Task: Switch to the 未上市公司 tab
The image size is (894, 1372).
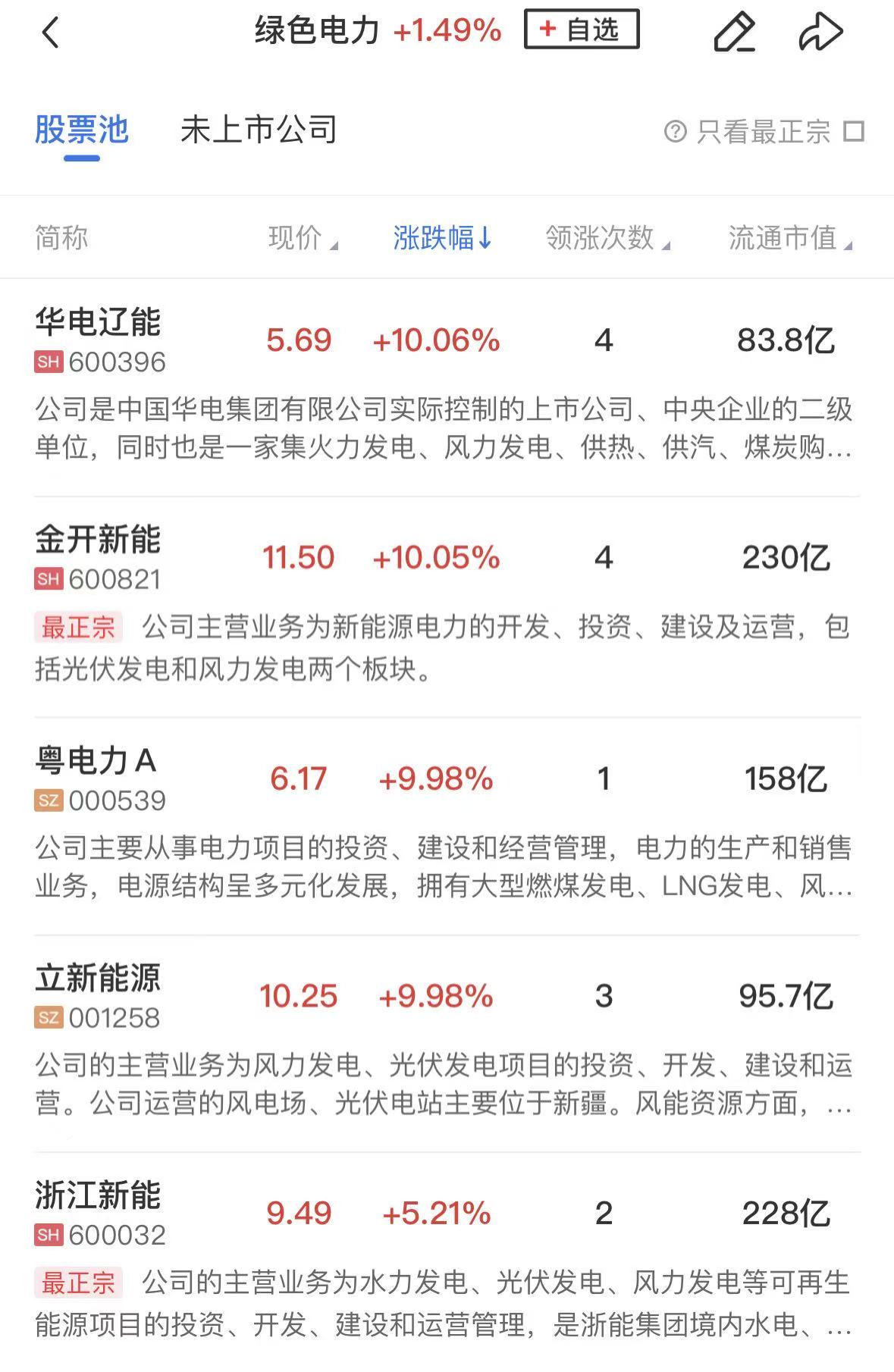Action: tap(259, 130)
